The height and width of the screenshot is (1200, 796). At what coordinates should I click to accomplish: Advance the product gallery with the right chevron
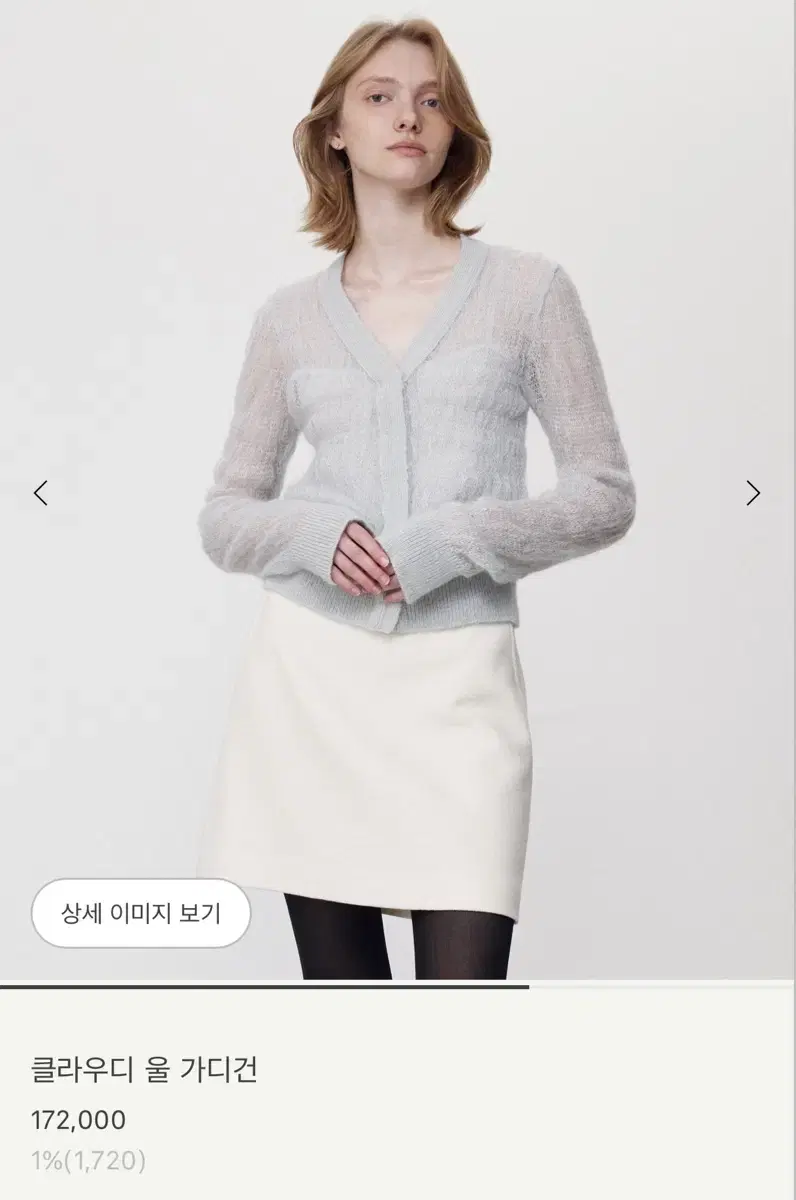point(754,494)
